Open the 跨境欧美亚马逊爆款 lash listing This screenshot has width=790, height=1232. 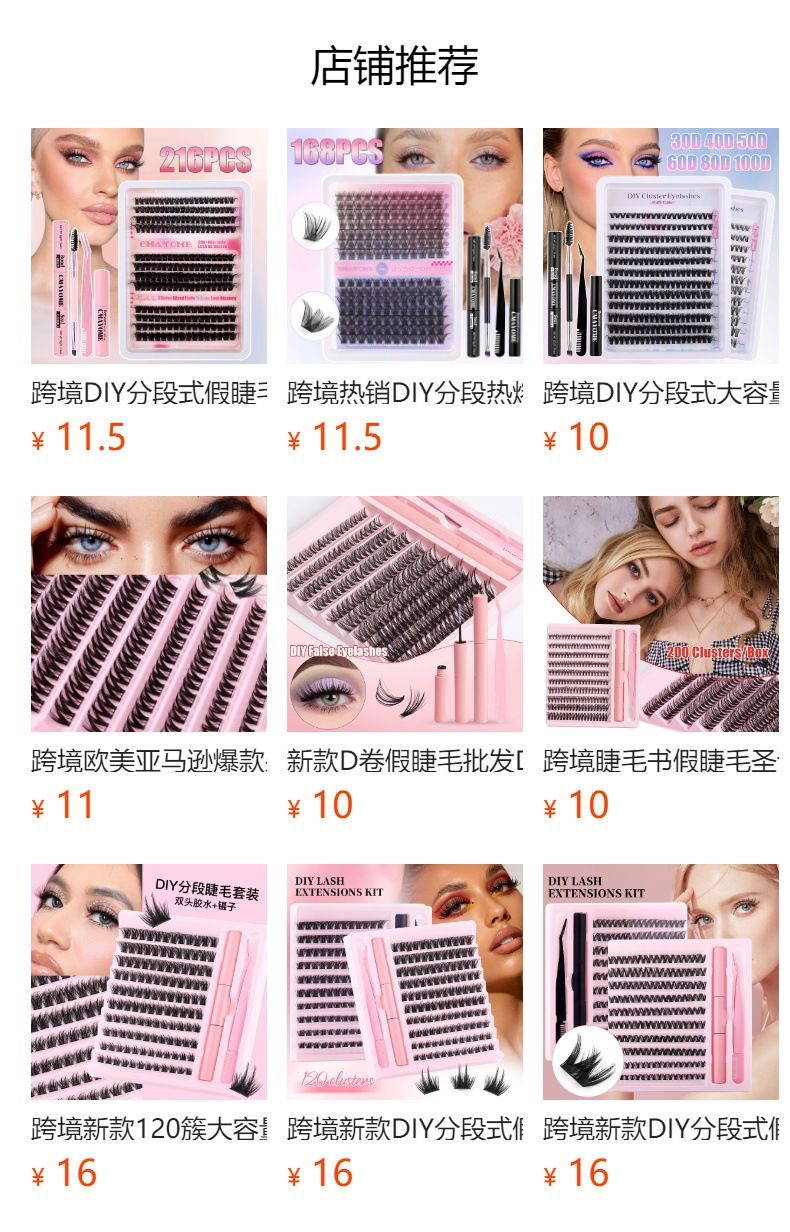tap(148, 614)
